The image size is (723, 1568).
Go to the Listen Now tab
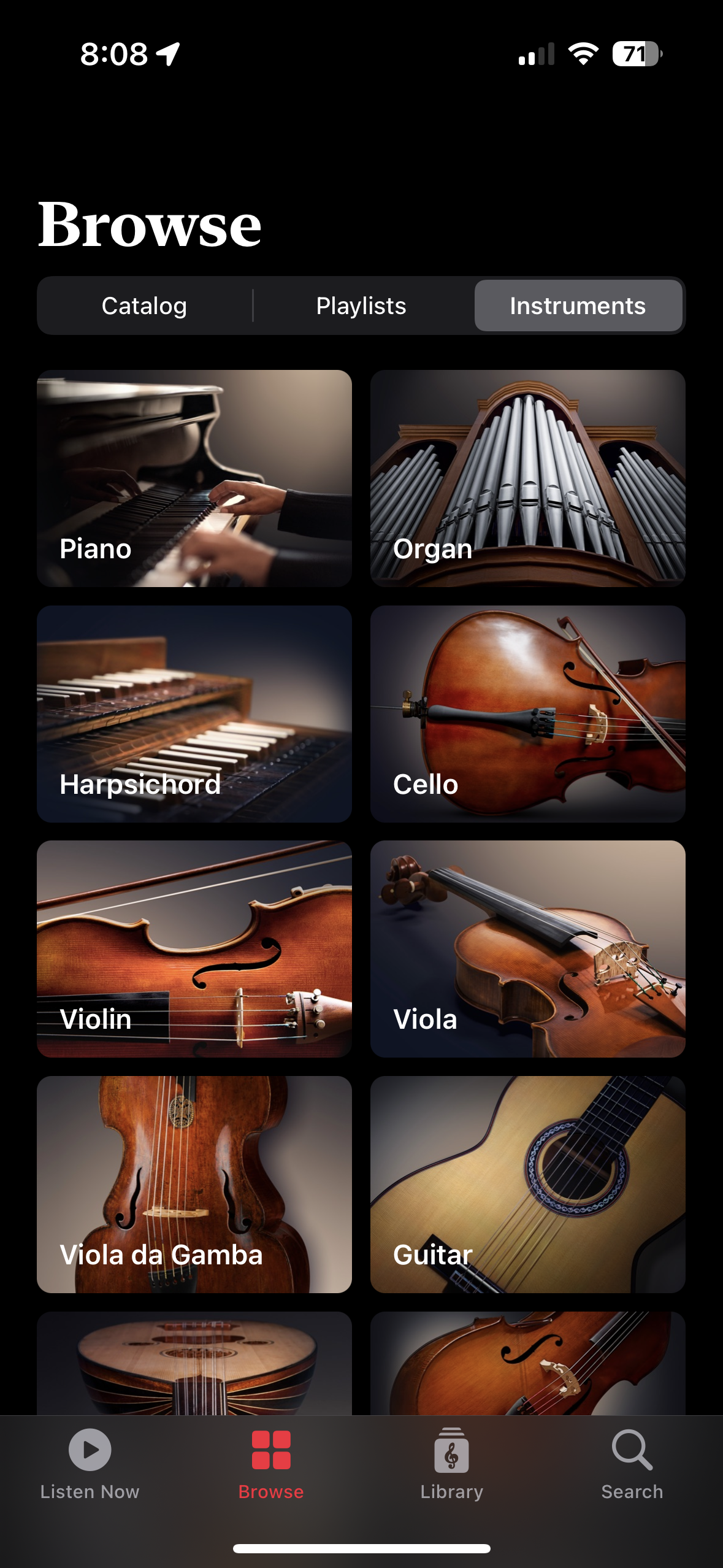point(90,1462)
